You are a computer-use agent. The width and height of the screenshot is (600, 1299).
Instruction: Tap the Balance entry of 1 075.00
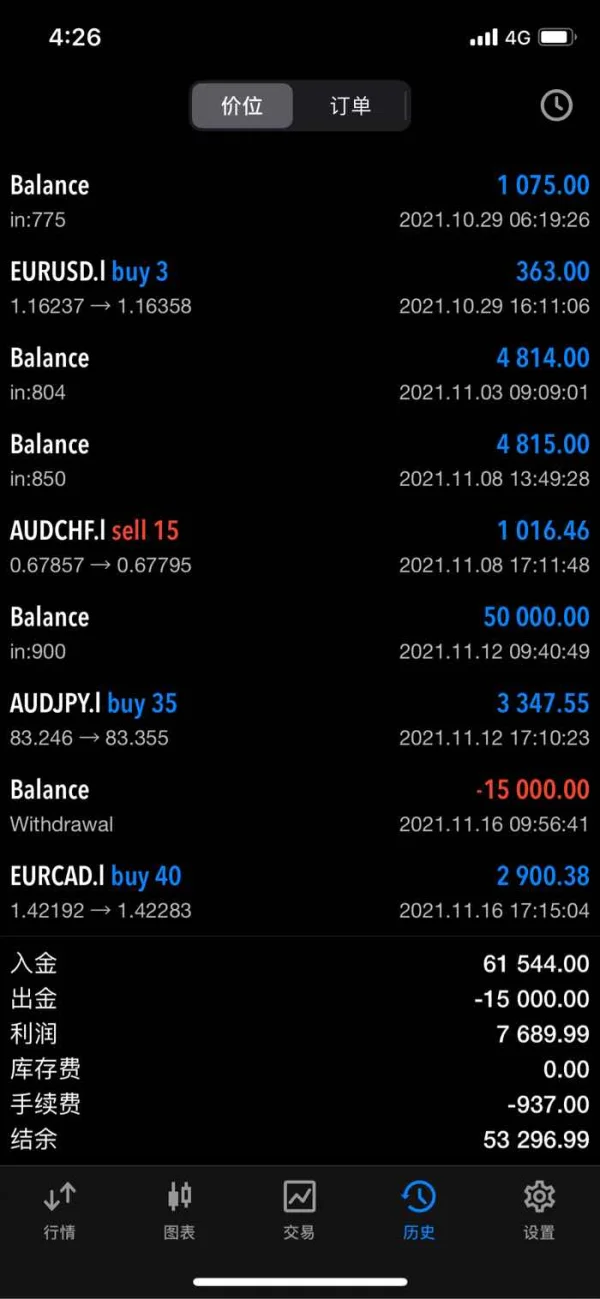300,201
